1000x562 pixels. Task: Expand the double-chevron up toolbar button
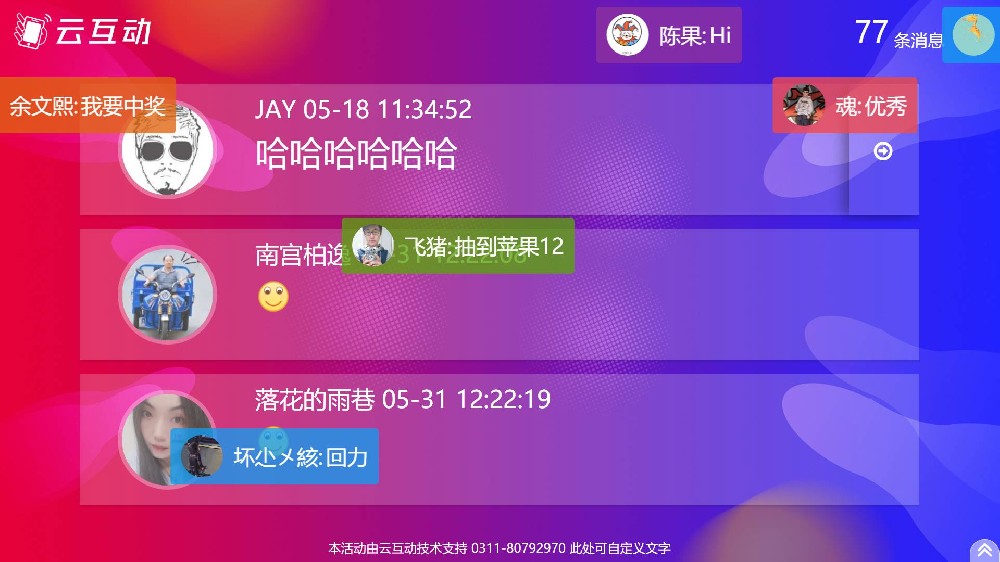pyautogui.click(x=984, y=550)
